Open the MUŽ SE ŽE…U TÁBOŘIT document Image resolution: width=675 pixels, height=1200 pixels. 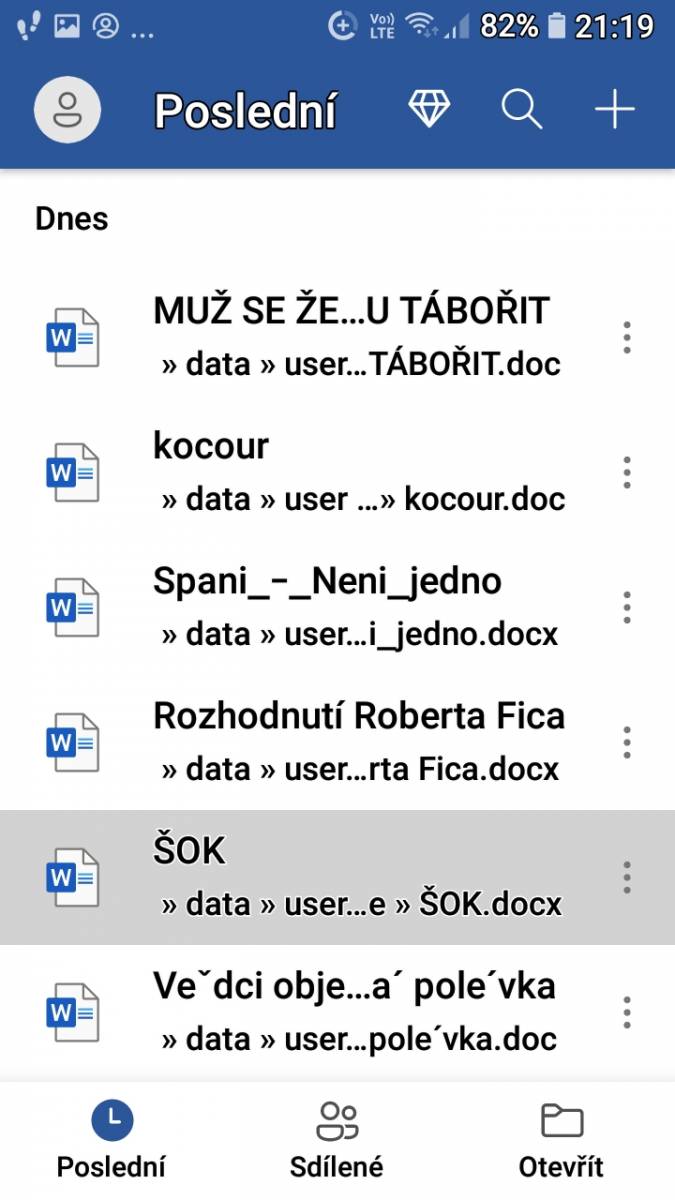coord(310,337)
